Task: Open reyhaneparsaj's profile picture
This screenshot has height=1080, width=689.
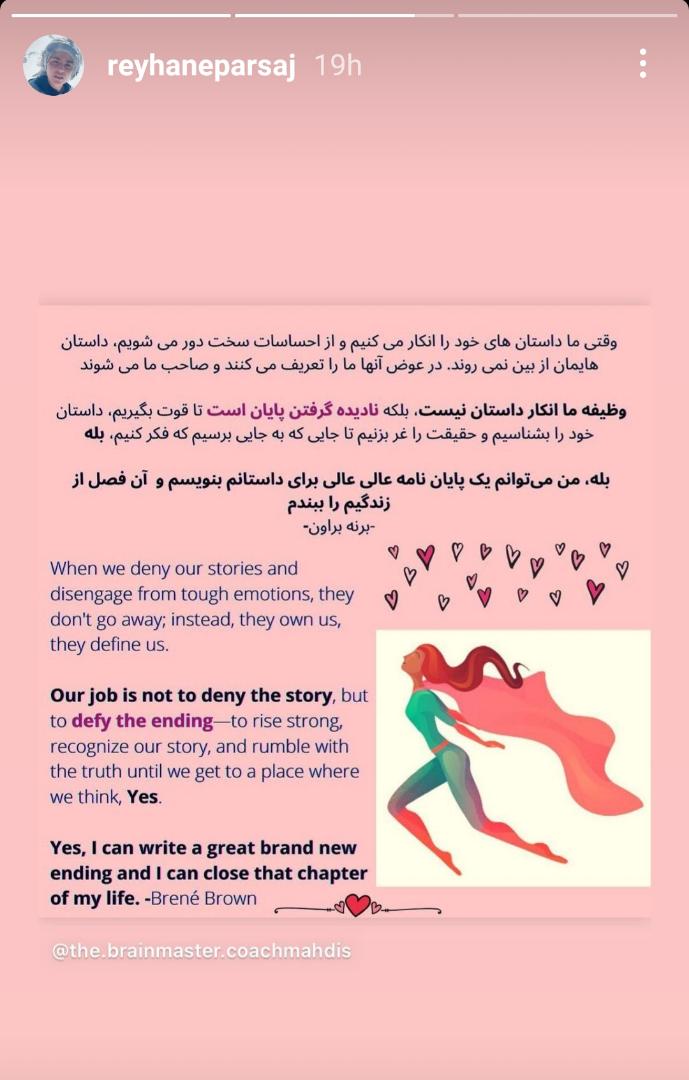Action: click(x=53, y=65)
